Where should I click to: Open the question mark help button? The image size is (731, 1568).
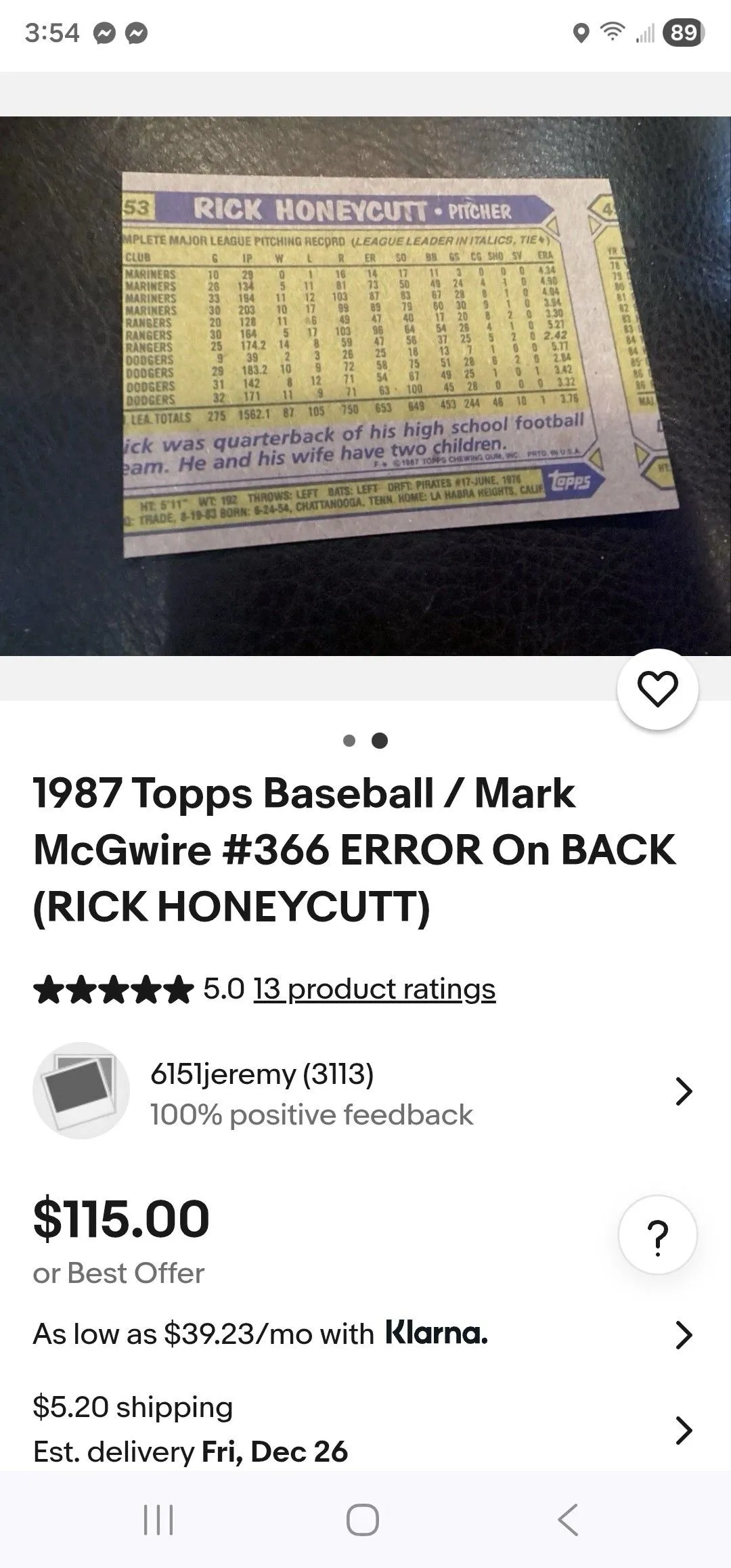pyautogui.click(x=657, y=1236)
